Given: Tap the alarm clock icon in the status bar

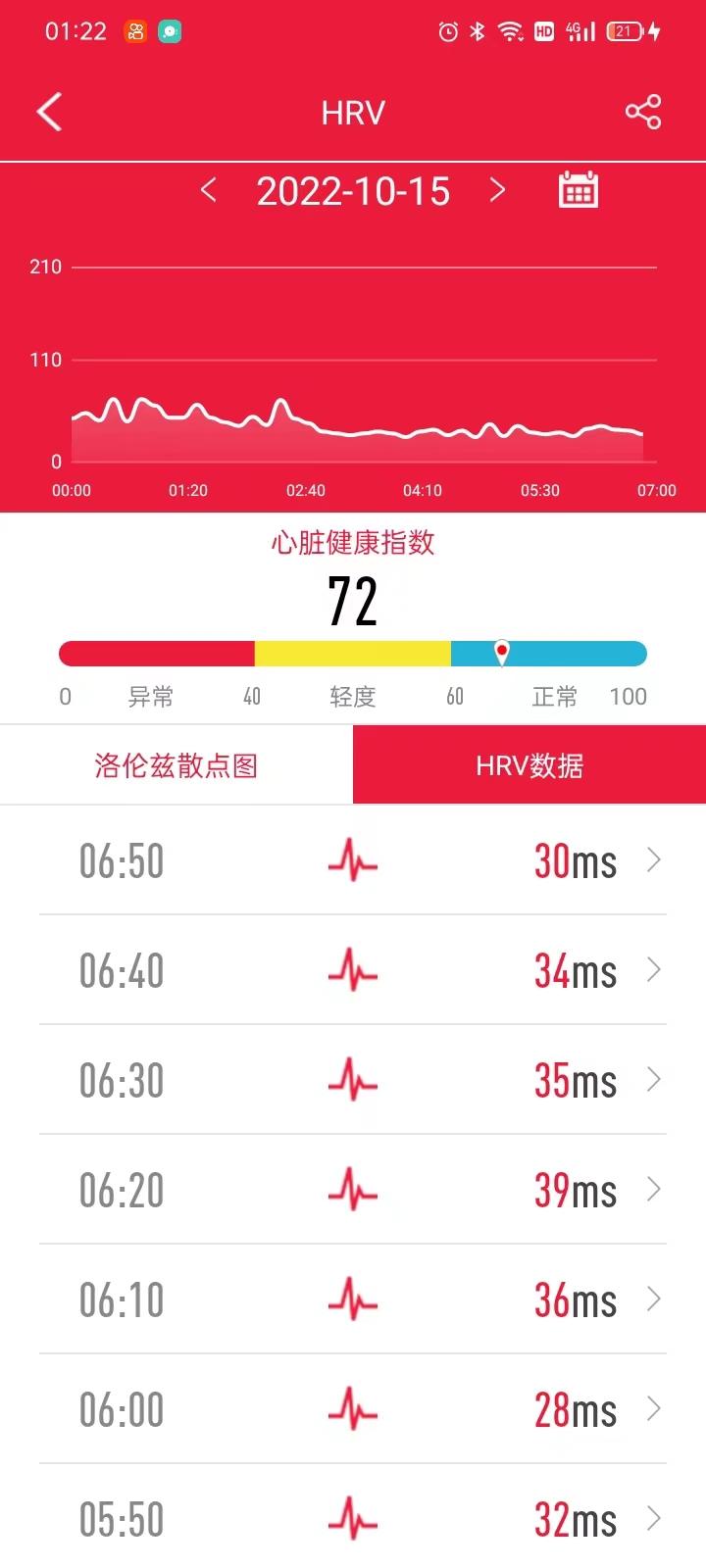Looking at the screenshot, I should click(x=447, y=31).
